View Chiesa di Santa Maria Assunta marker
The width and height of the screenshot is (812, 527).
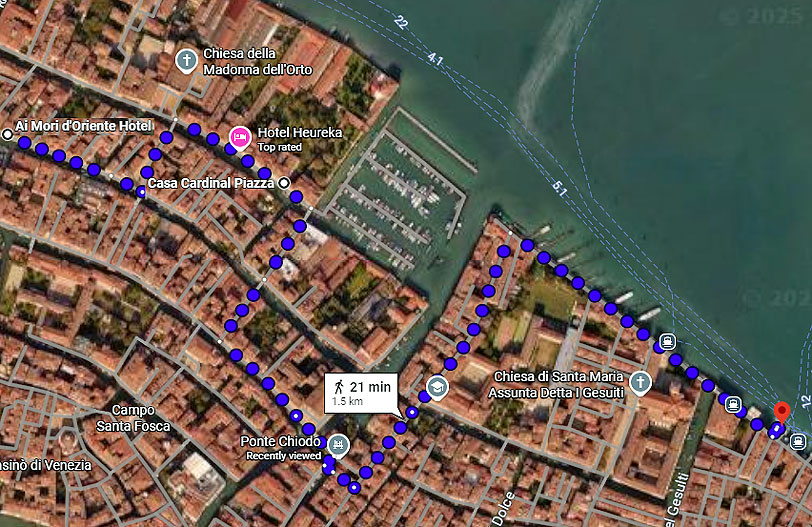coord(640,382)
